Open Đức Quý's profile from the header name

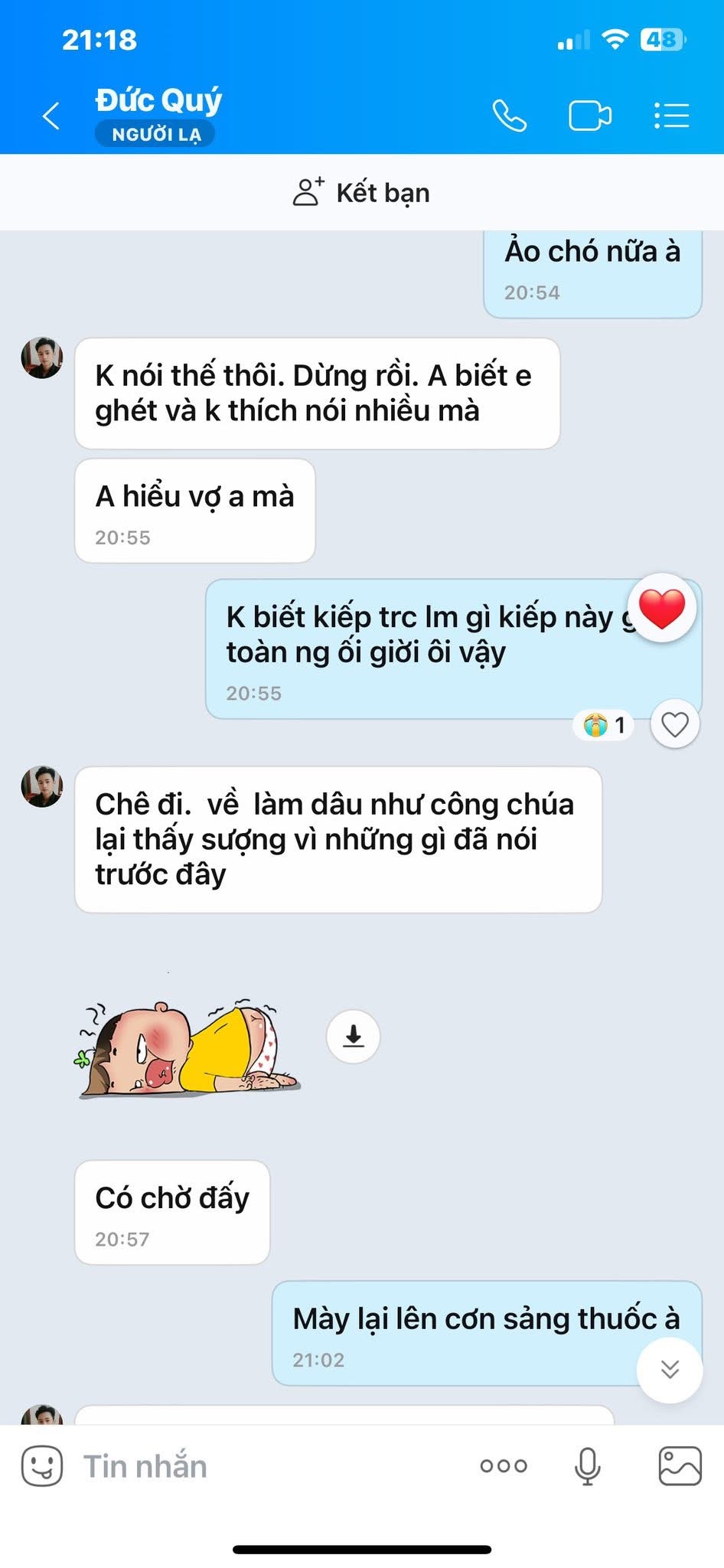pos(158,101)
